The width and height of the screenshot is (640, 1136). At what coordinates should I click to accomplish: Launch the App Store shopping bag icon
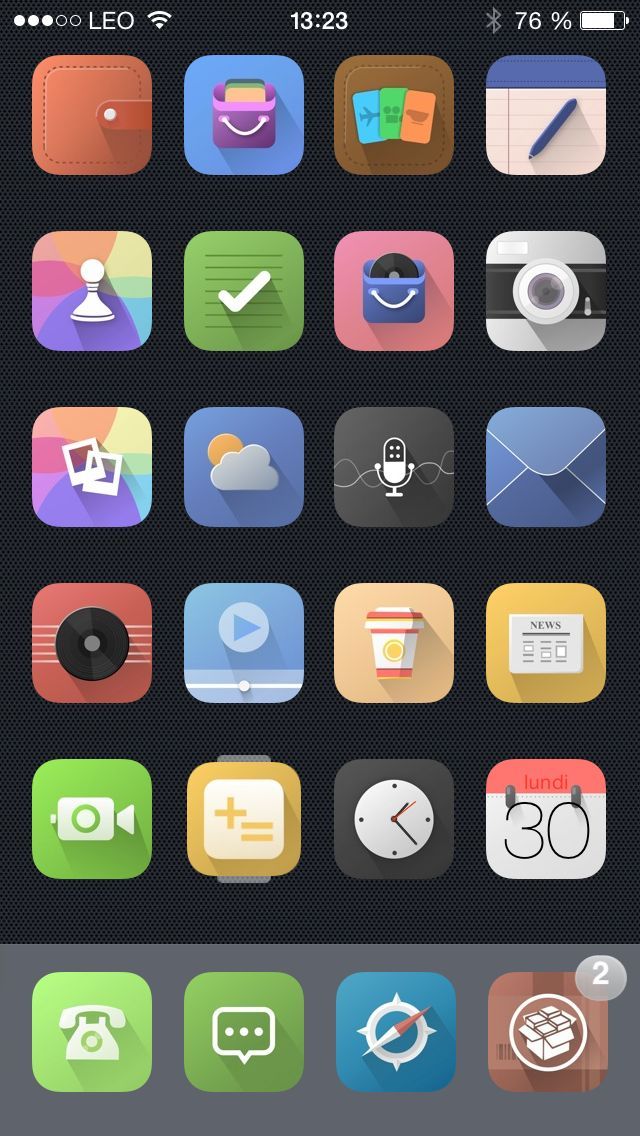coord(244,115)
